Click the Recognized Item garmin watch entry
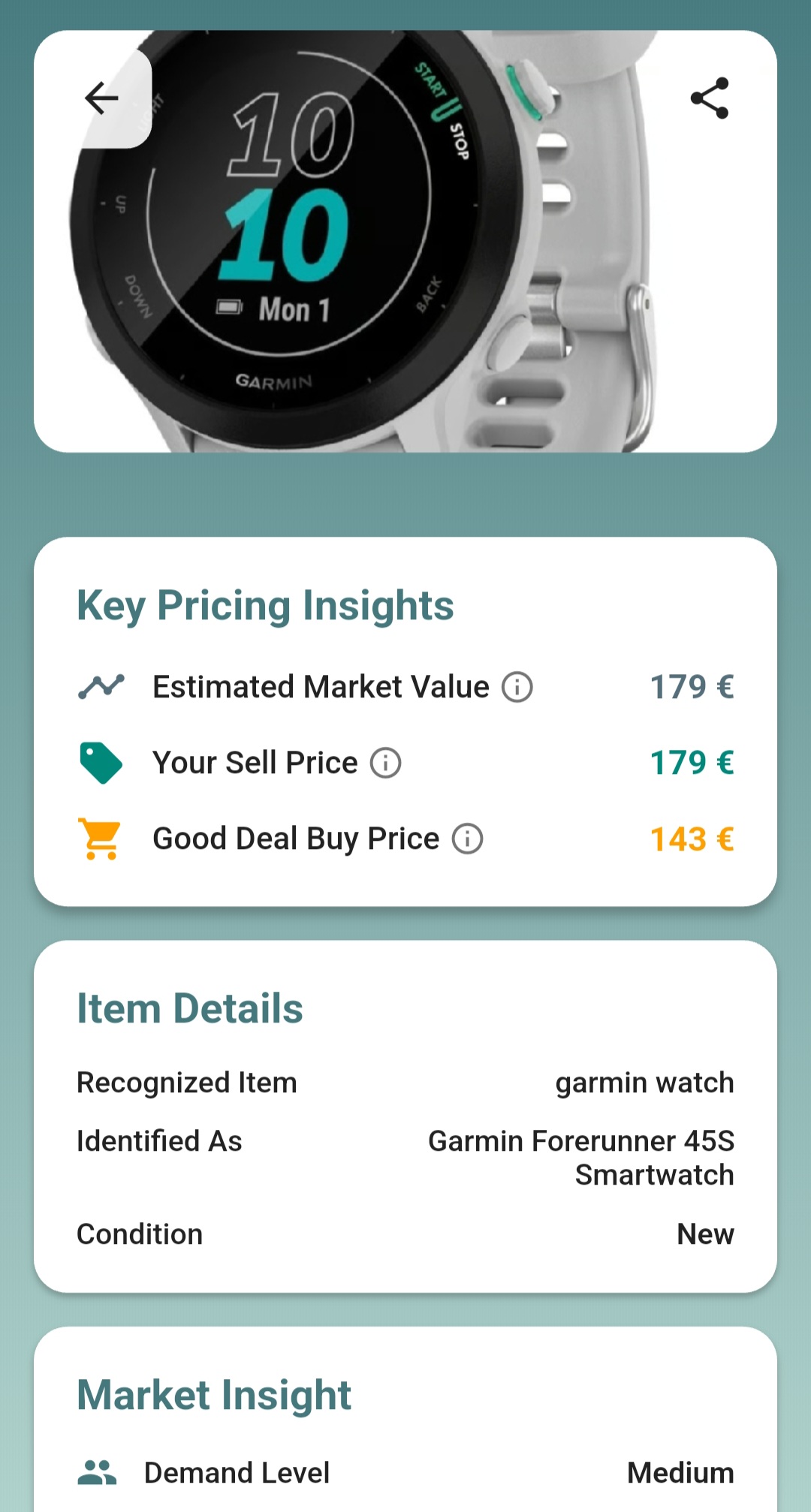 644,1082
